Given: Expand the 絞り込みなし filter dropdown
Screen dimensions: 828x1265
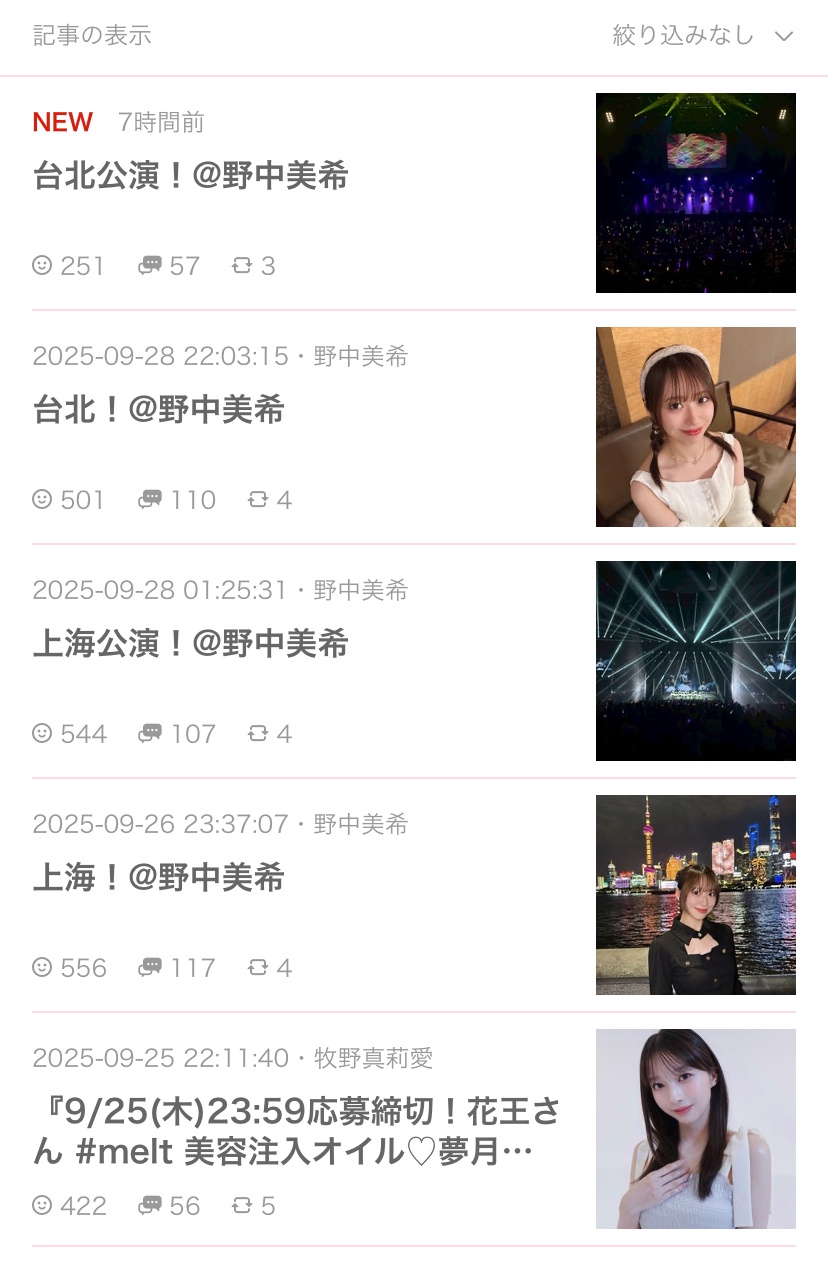Looking at the screenshot, I should (x=702, y=36).
